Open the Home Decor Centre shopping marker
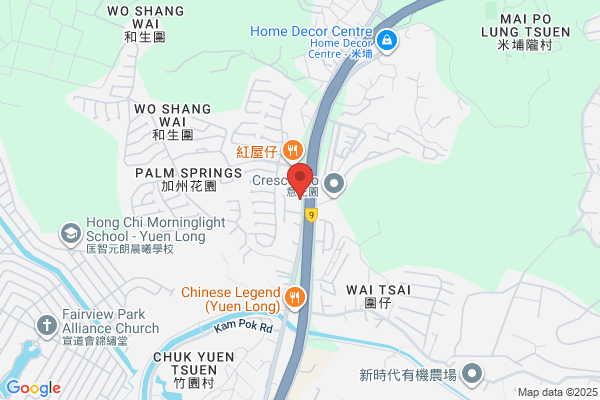Screen dimensions: 600x400 click(x=387, y=41)
